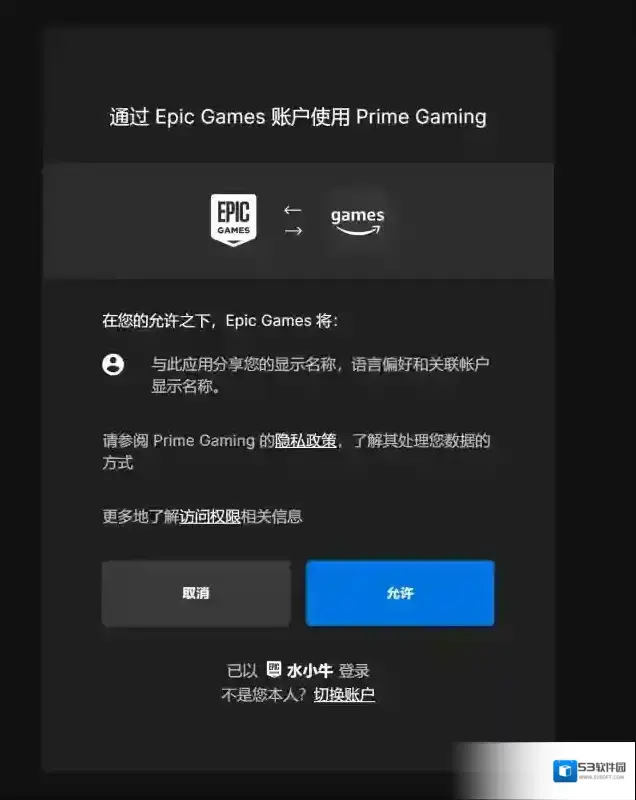The width and height of the screenshot is (636, 800).
Task: Tap 切换账户 to switch account
Action: coord(344,694)
